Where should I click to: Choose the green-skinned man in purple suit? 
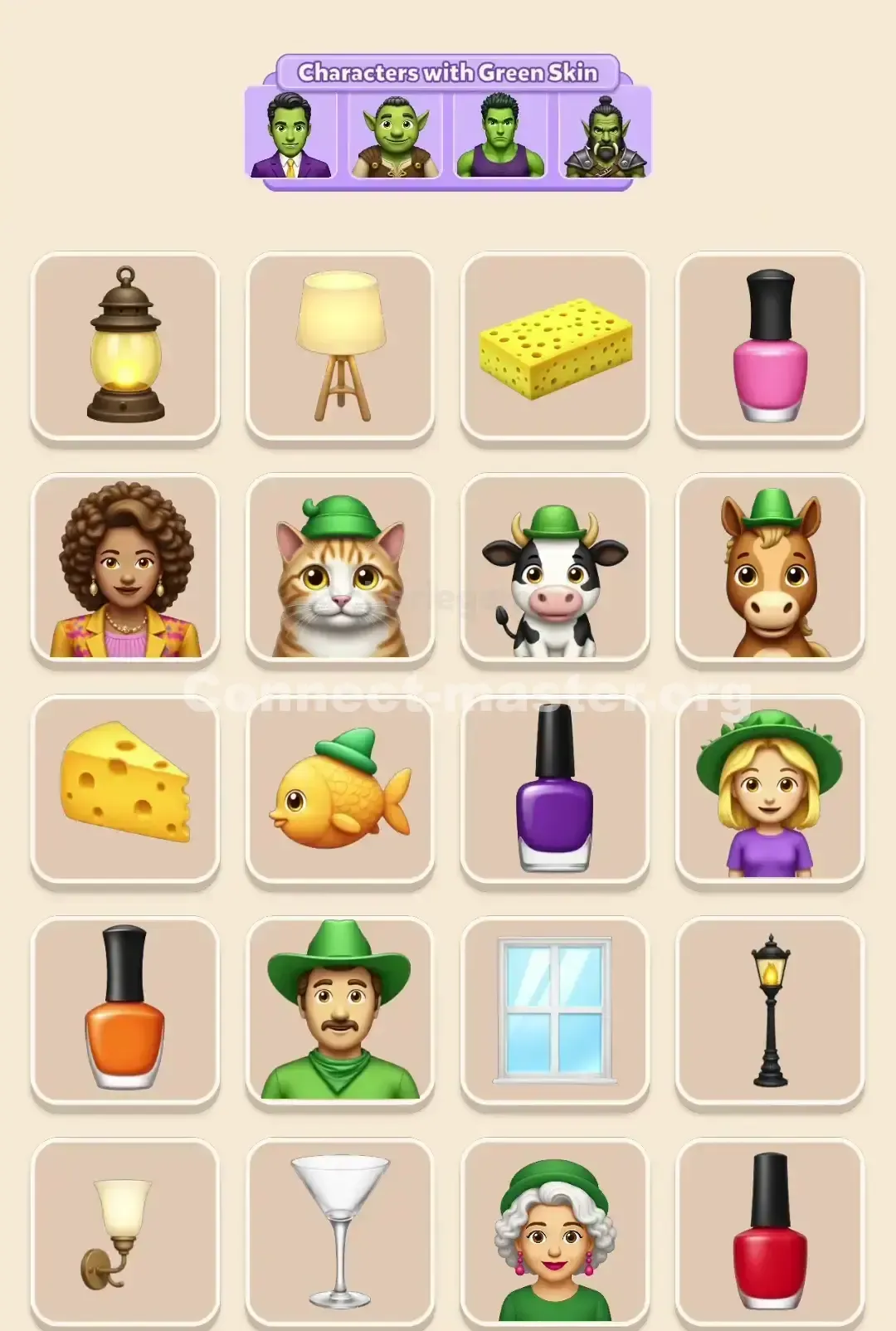pyautogui.click(x=291, y=139)
